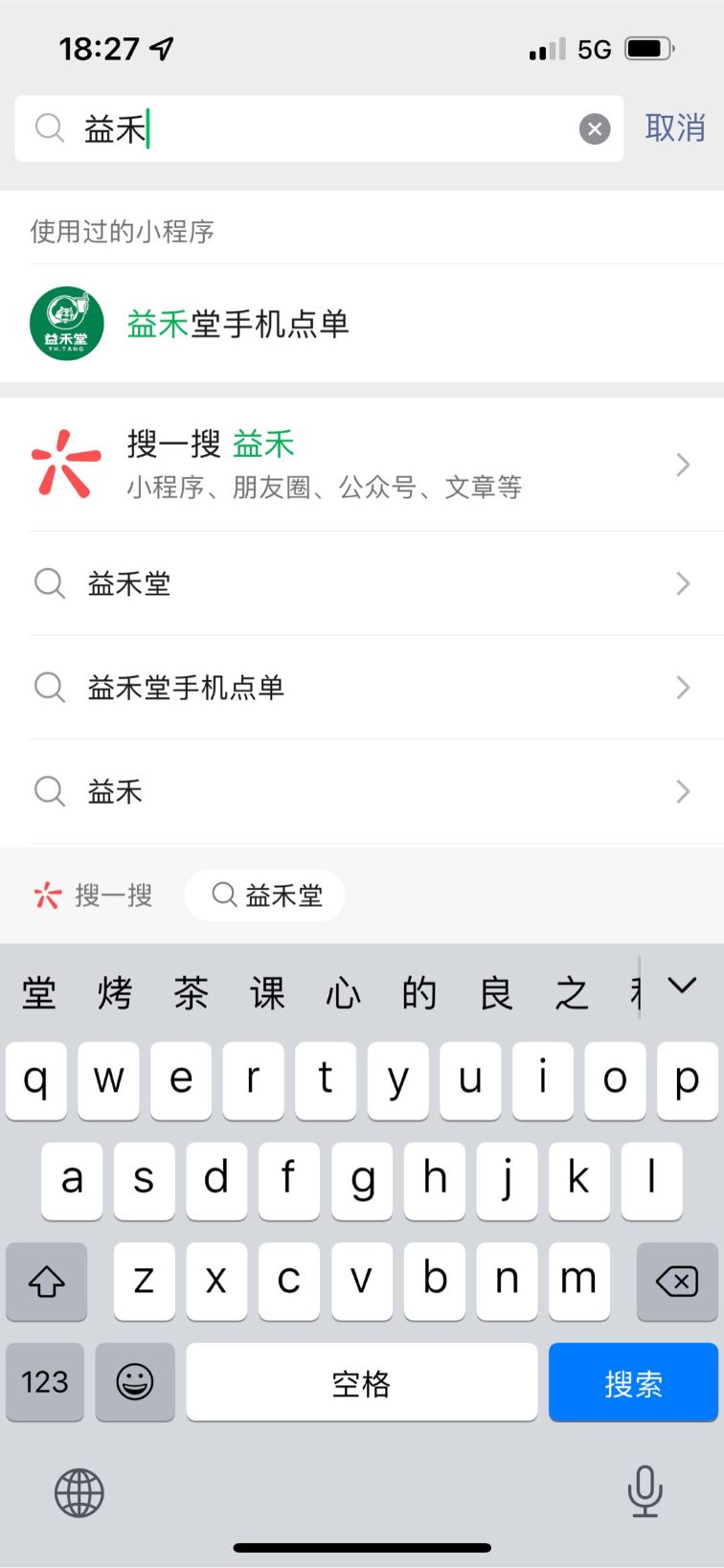The height and width of the screenshot is (1568, 724).
Task: Tap the 益禾堂 chip beside 搜一搜
Action: pyautogui.click(x=265, y=896)
